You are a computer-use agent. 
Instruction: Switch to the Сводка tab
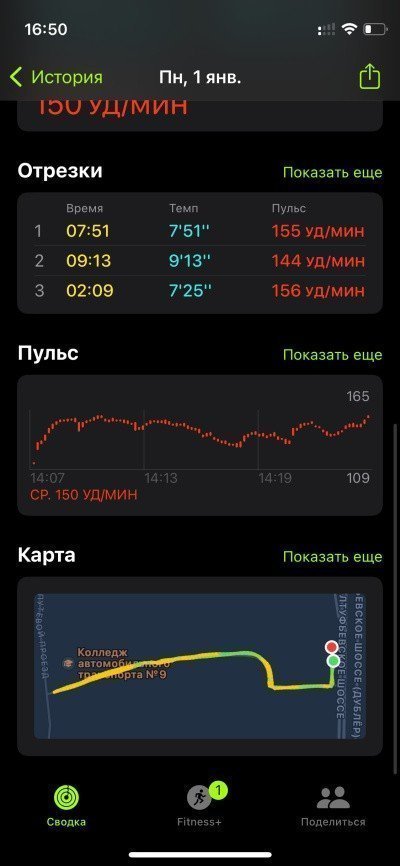click(x=66, y=806)
